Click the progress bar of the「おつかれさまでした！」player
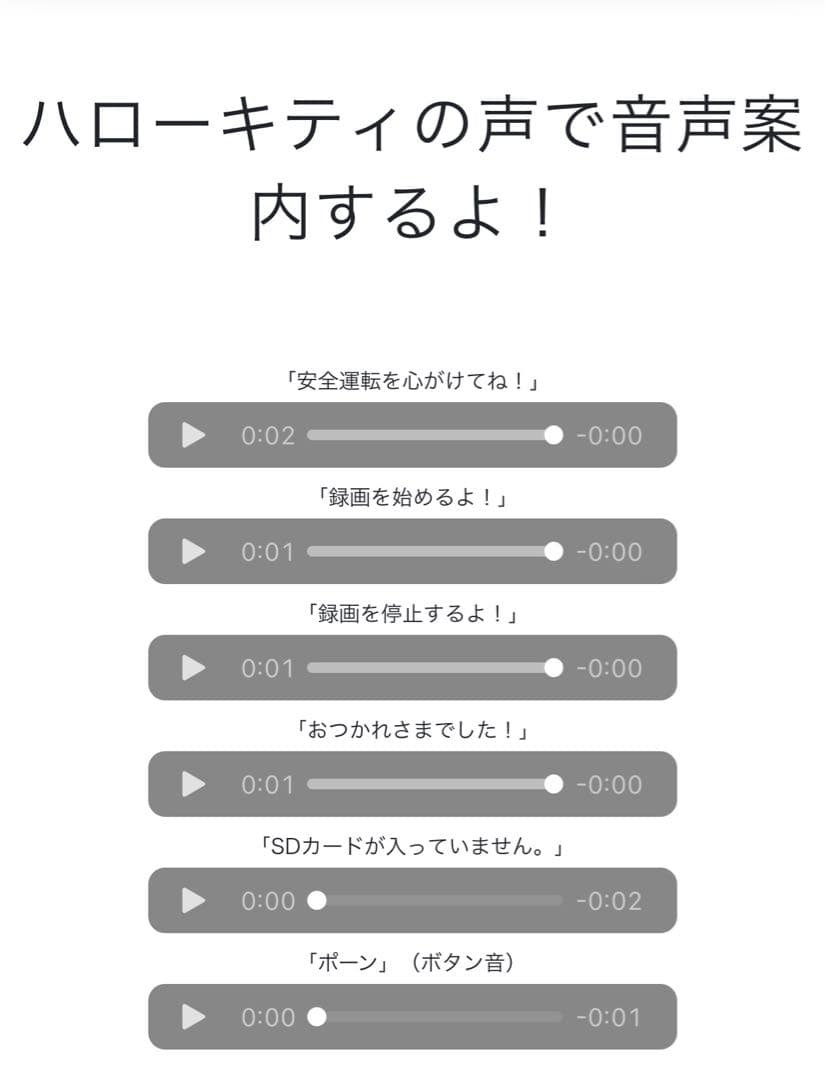 (430, 785)
